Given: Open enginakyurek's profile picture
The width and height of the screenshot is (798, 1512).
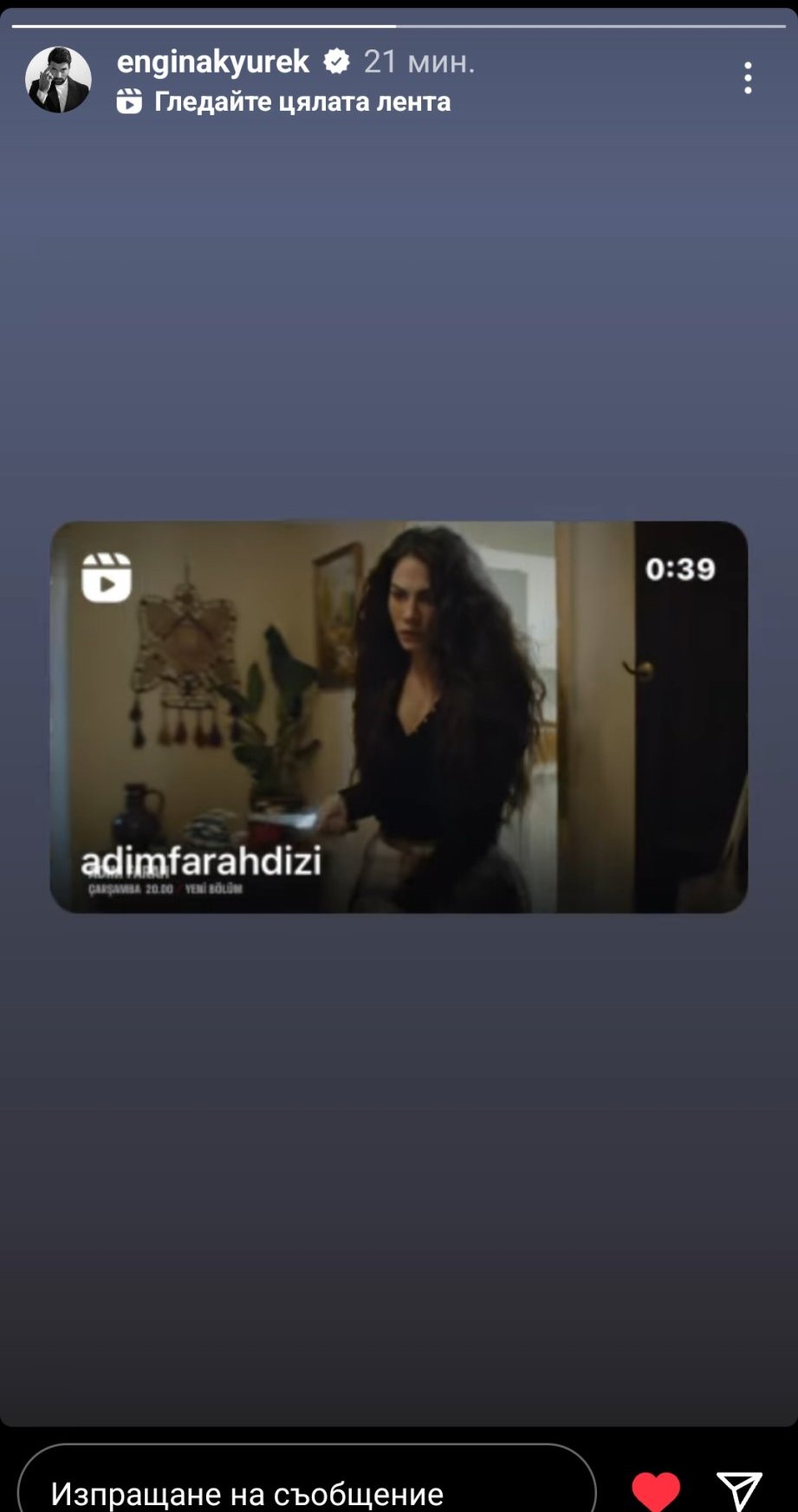Looking at the screenshot, I should tap(59, 80).
